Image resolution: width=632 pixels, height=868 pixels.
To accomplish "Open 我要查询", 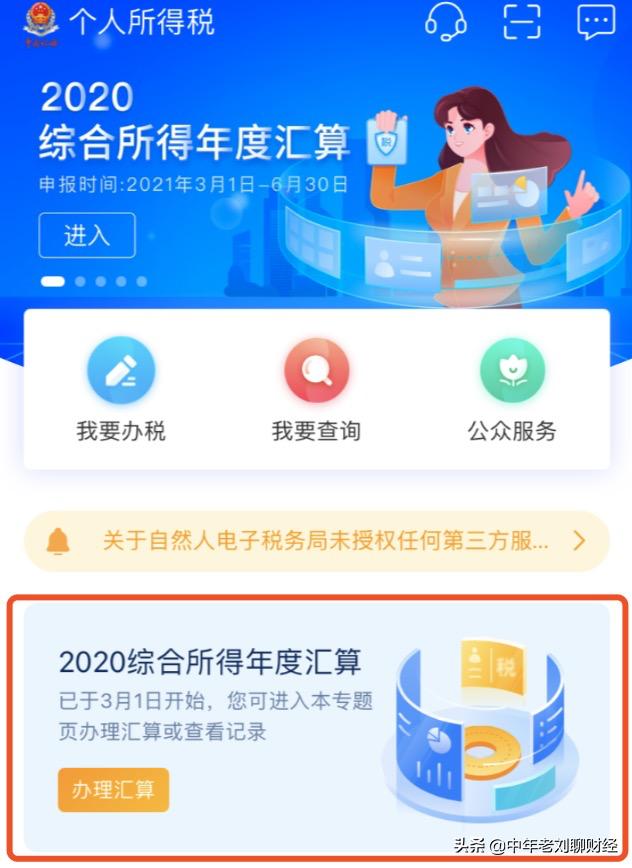I will pyautogui.click(x=316, y=390).
